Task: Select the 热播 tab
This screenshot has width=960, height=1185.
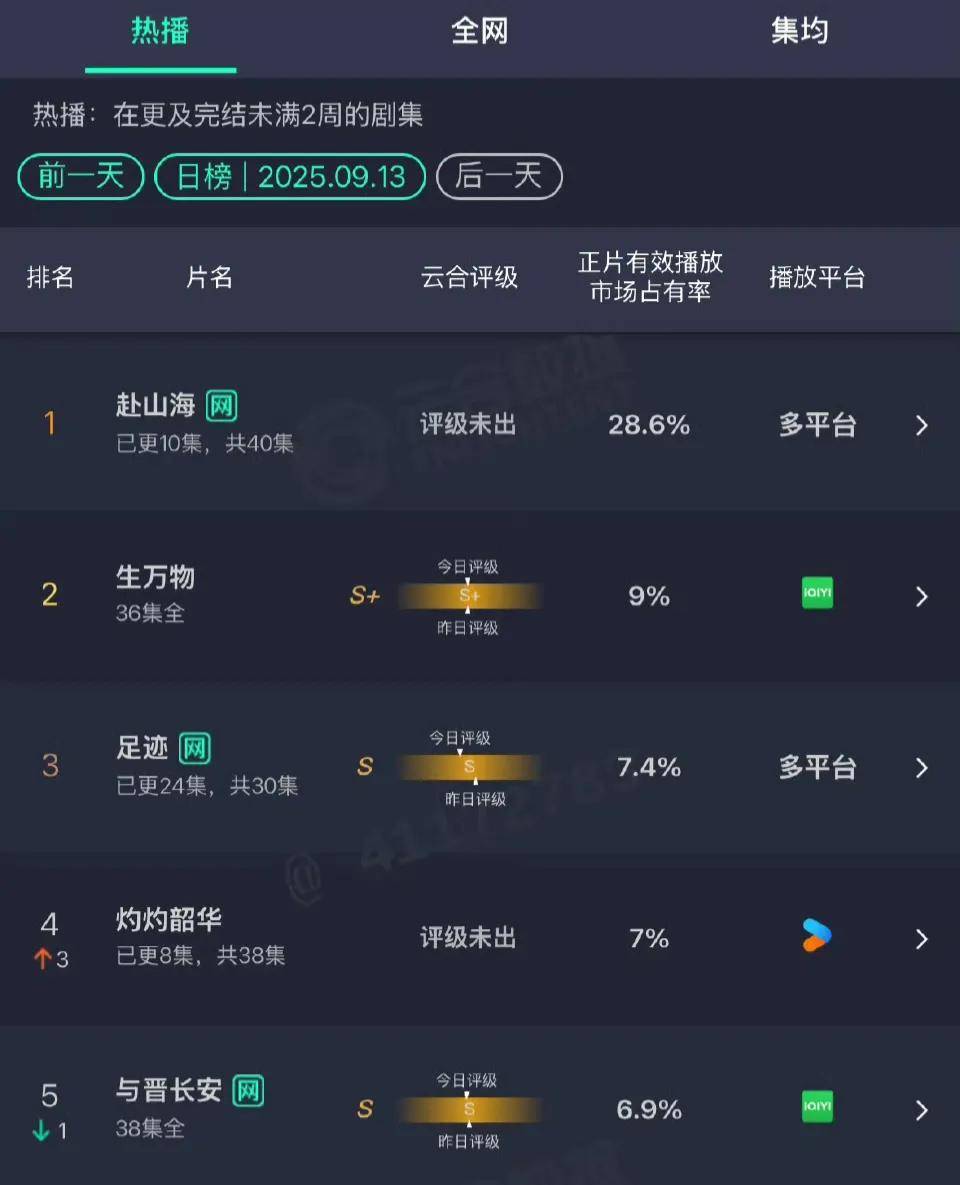Action: [x=160, y=32]
